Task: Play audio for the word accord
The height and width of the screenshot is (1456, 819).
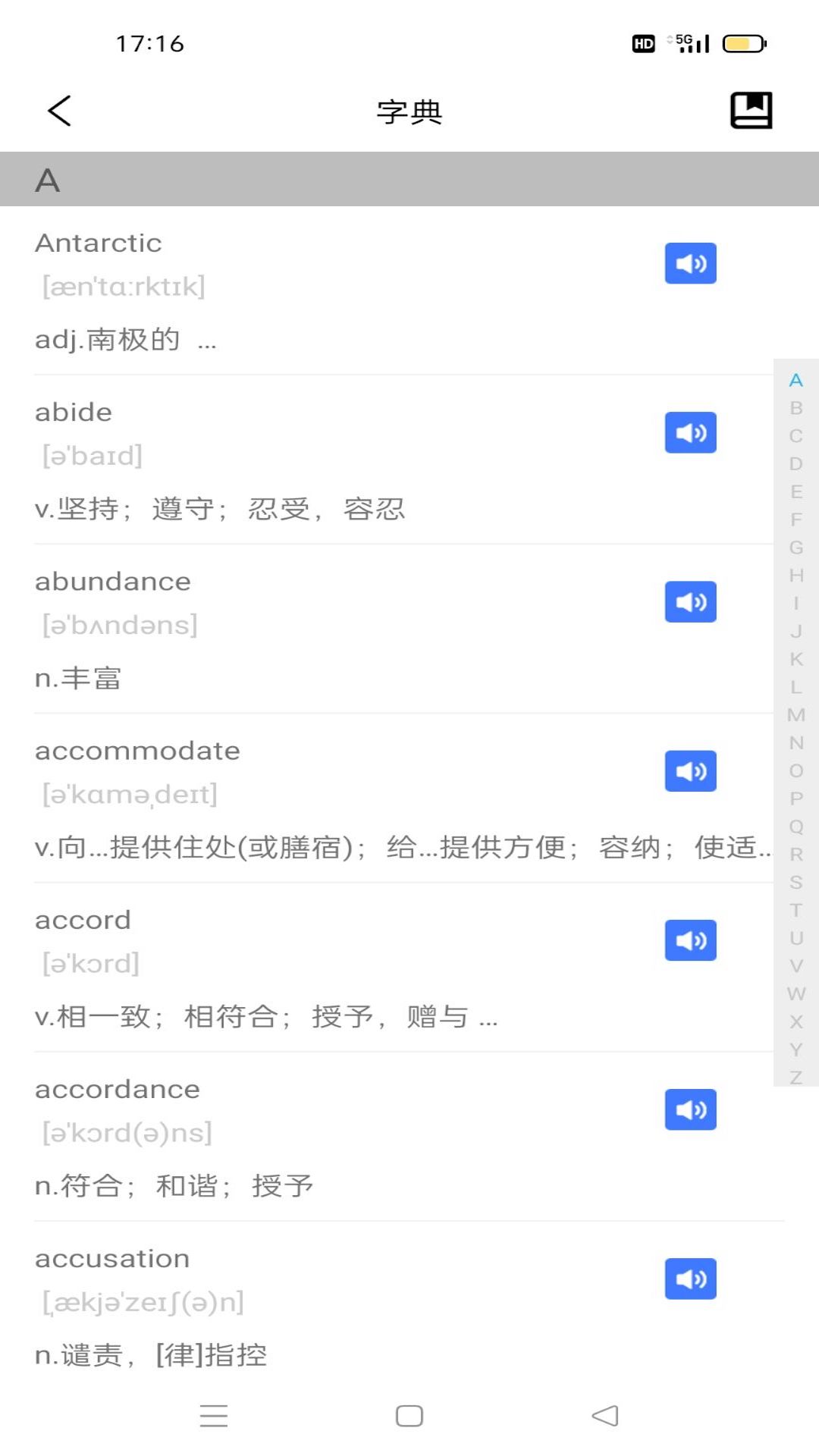Action: (690, 940)
